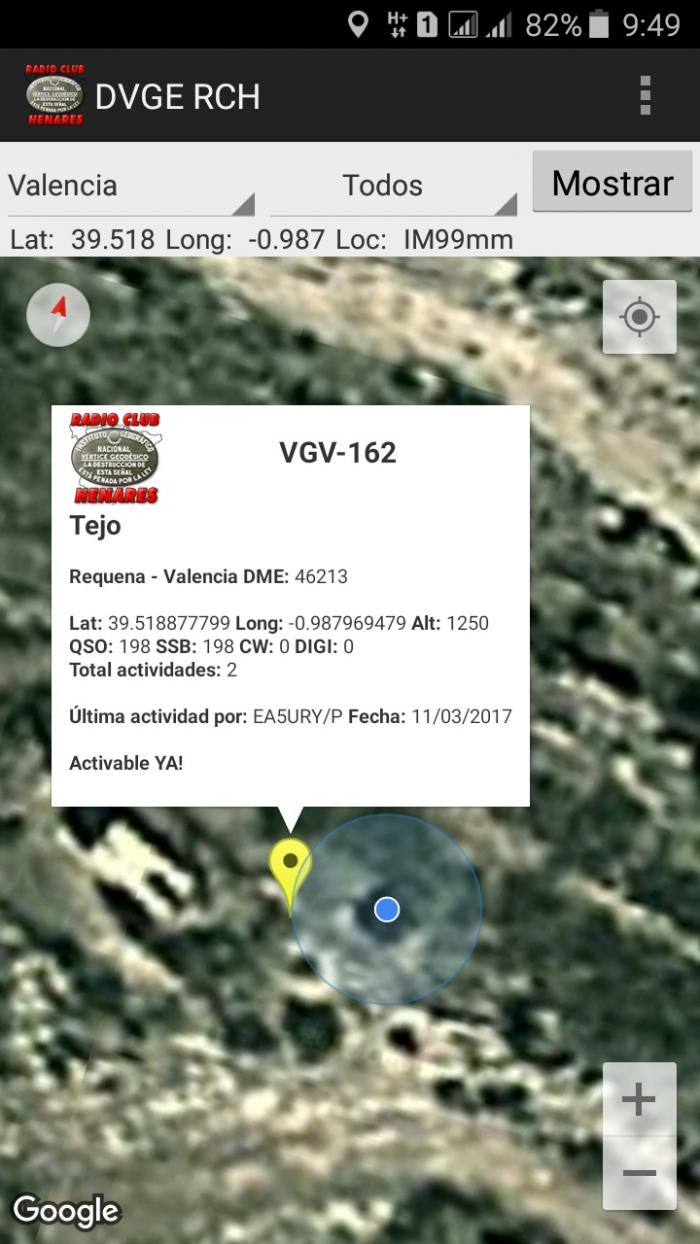Reset map orientation with the compass
The width and height of the screenshot is (700, 1244).
pos(58,316)
